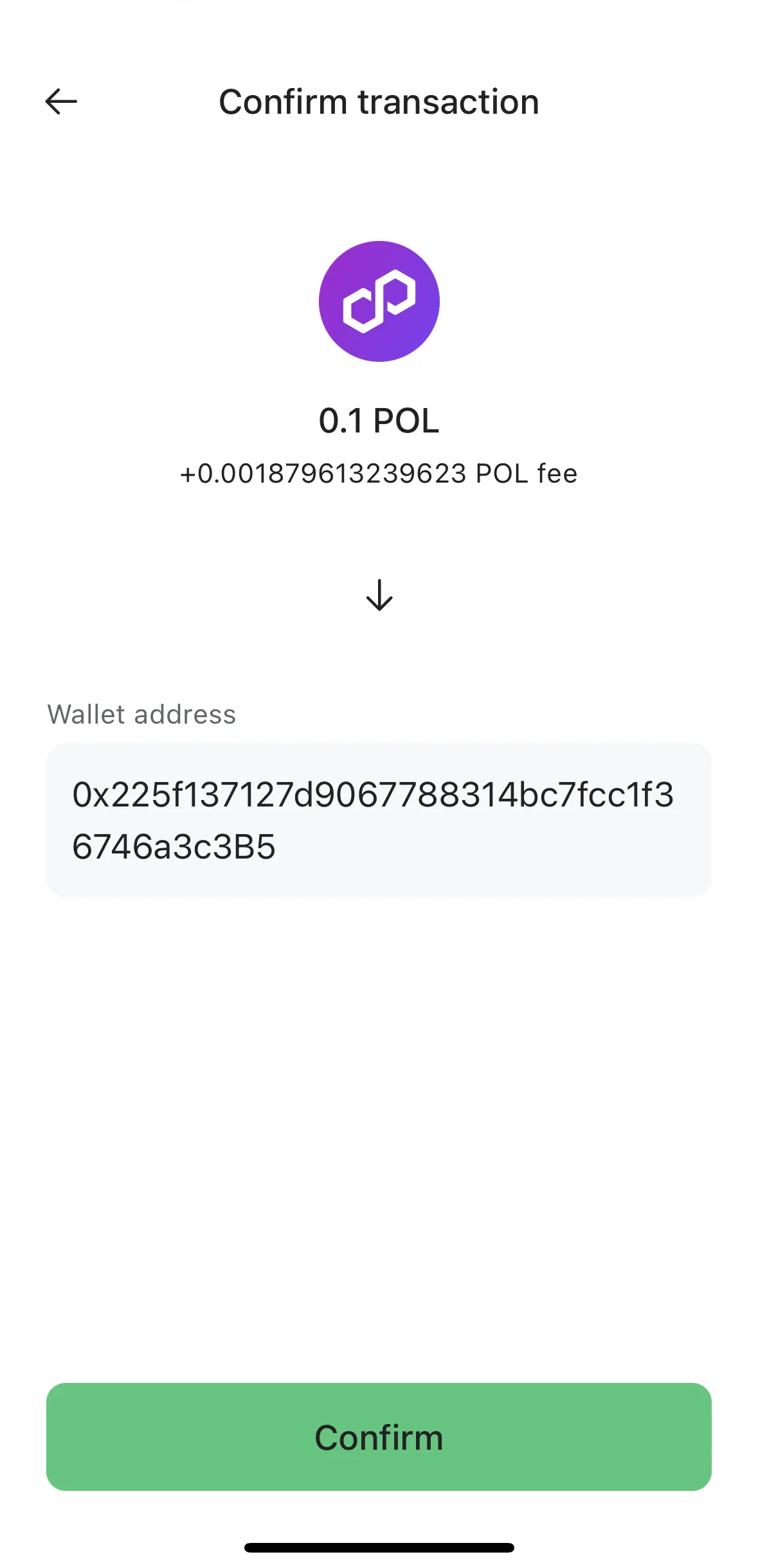Tap the back navigation icon top left
Image resolution: width=758 pixels, height=1568 pixels.
(x=61, y=101)
